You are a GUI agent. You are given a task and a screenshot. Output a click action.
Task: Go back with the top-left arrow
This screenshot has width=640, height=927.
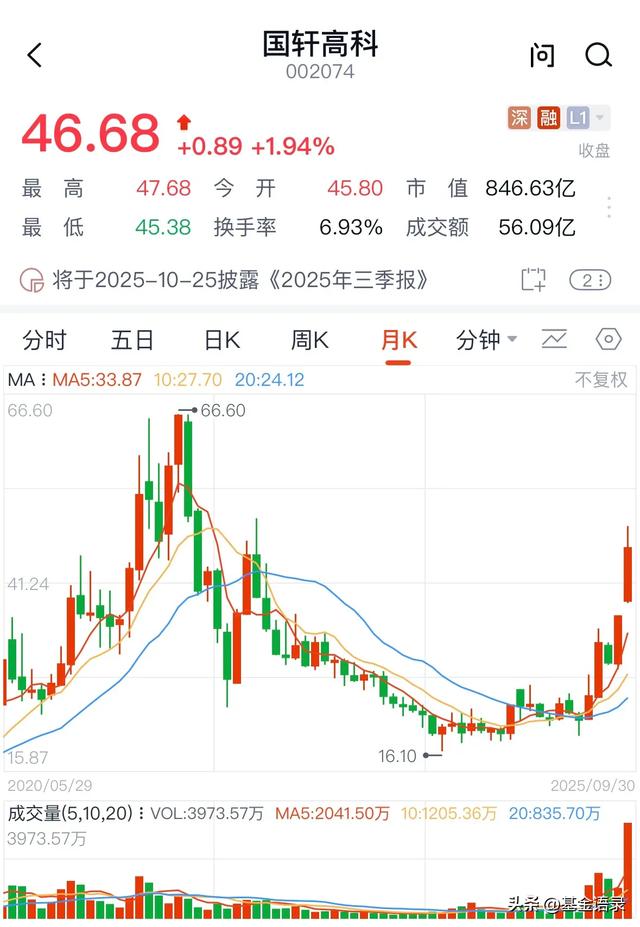(35, 55)
